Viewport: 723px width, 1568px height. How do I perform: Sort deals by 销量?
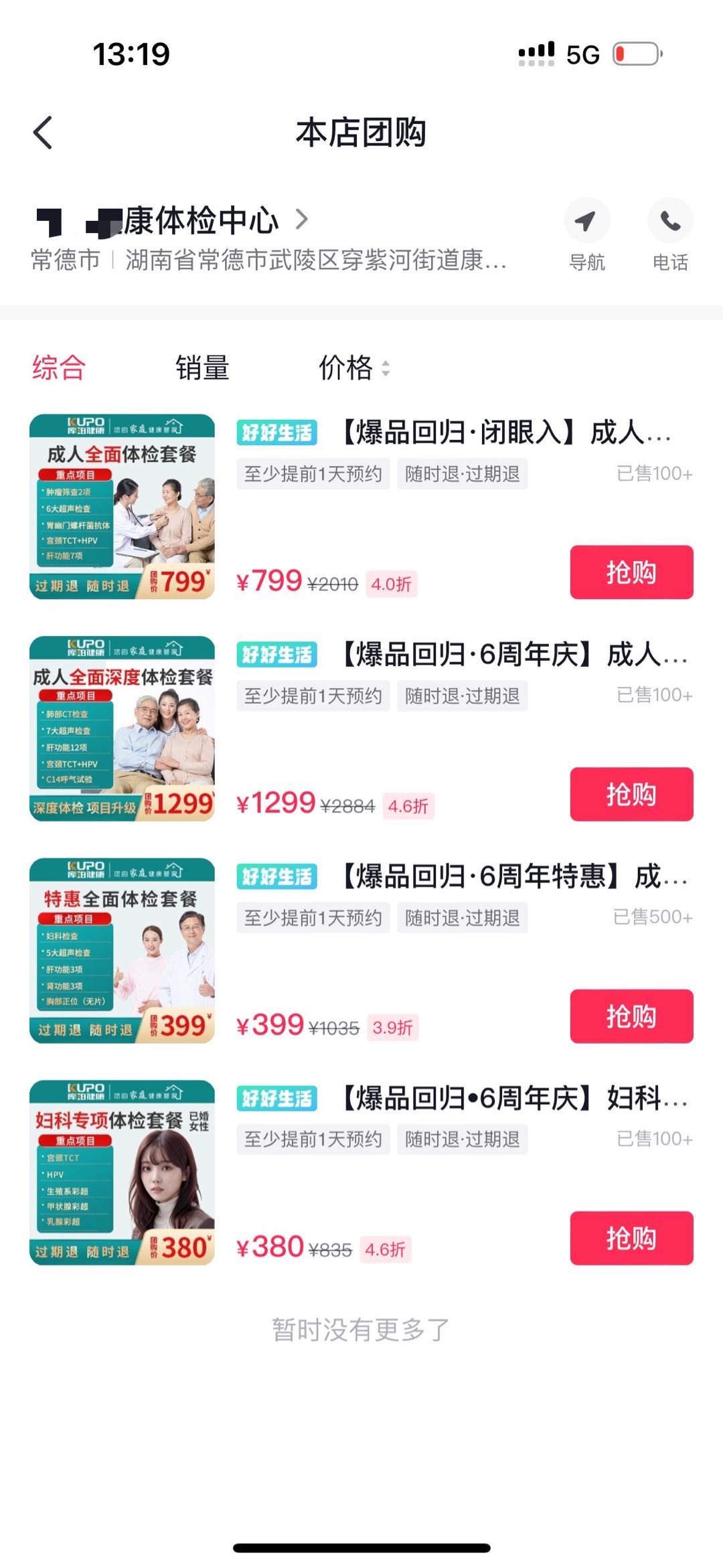pyautogui.click(x=202, y=368)
